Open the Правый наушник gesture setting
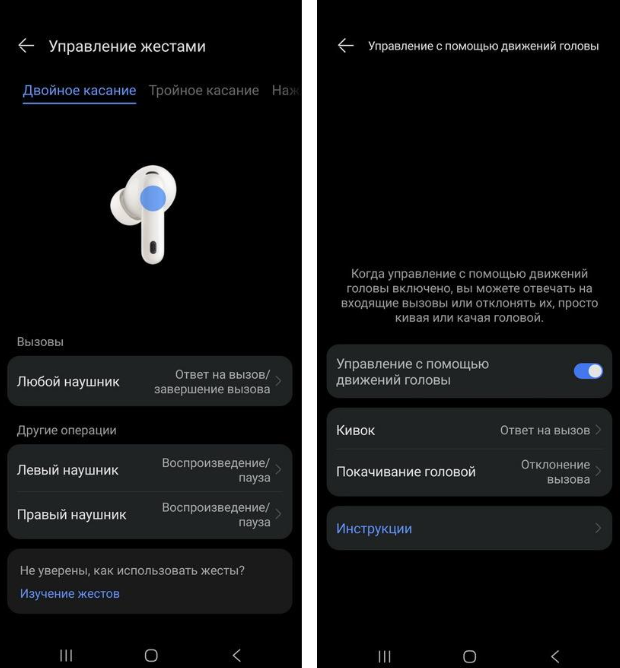620x668 pixels. 149,514
